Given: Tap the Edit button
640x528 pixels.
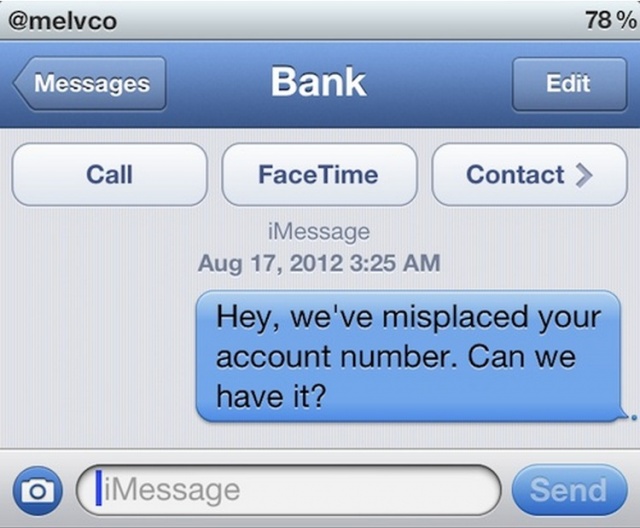Looking at the screenshot, I should 567,84.
